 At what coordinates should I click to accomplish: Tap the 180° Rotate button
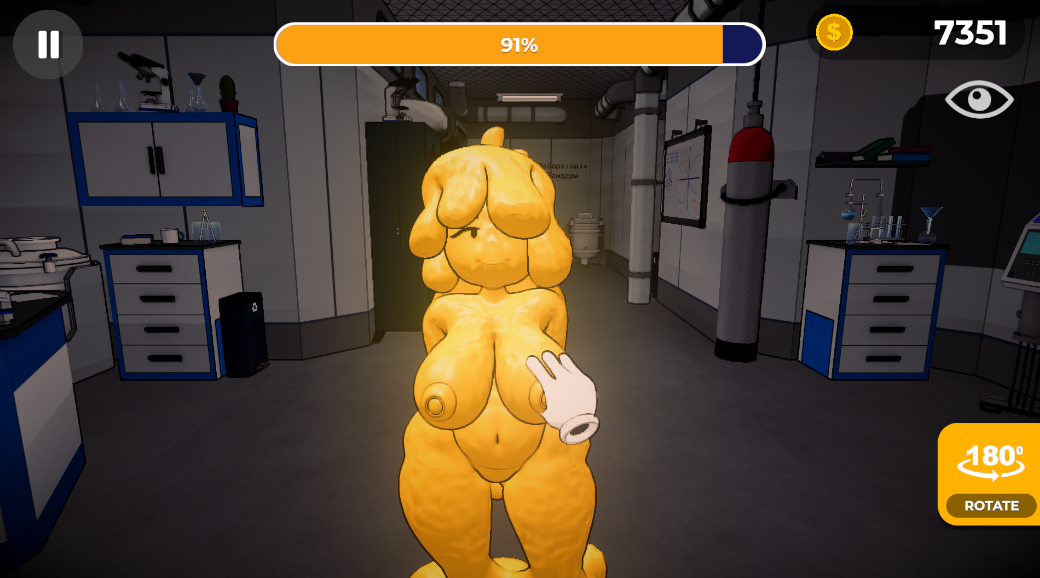point(990,473)
